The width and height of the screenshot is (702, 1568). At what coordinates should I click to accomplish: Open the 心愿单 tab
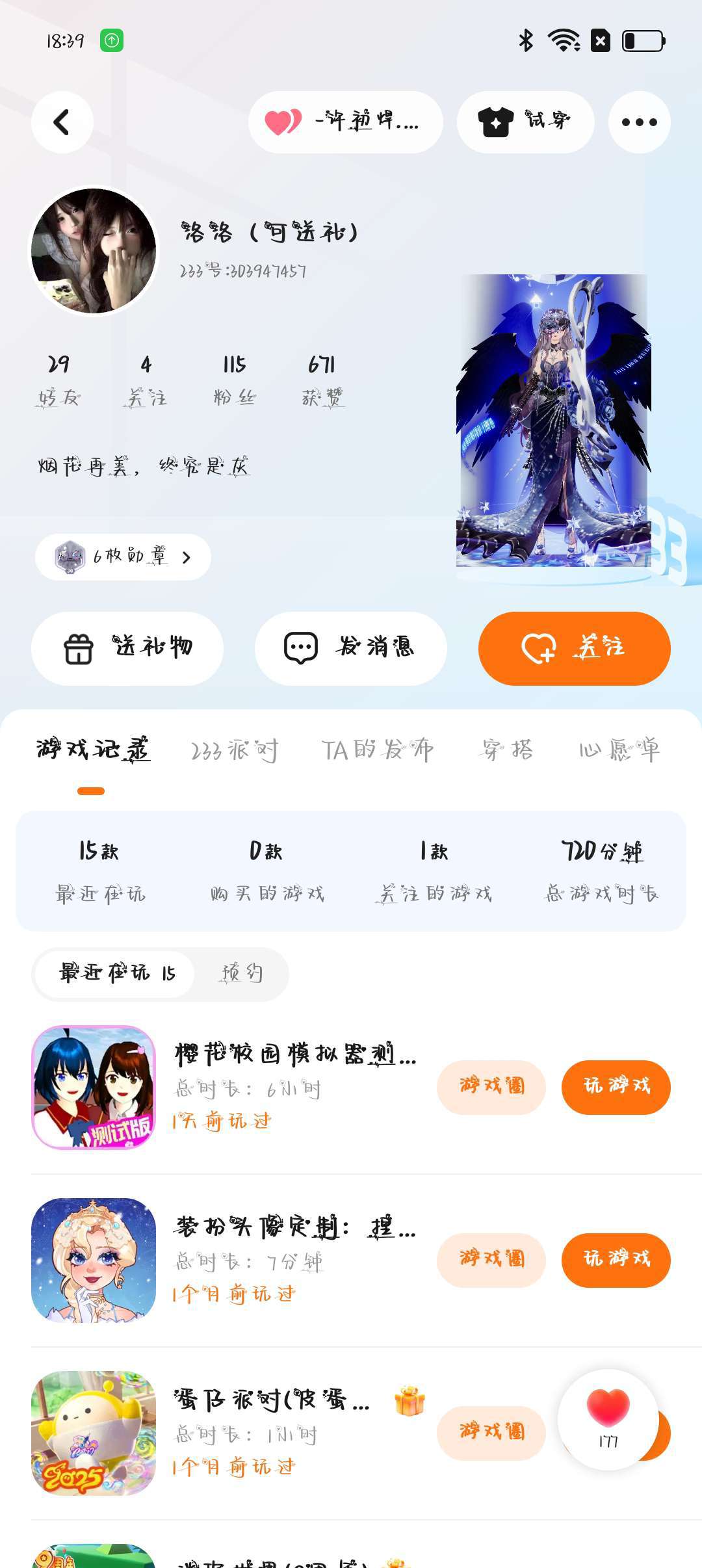coord(619,750)
